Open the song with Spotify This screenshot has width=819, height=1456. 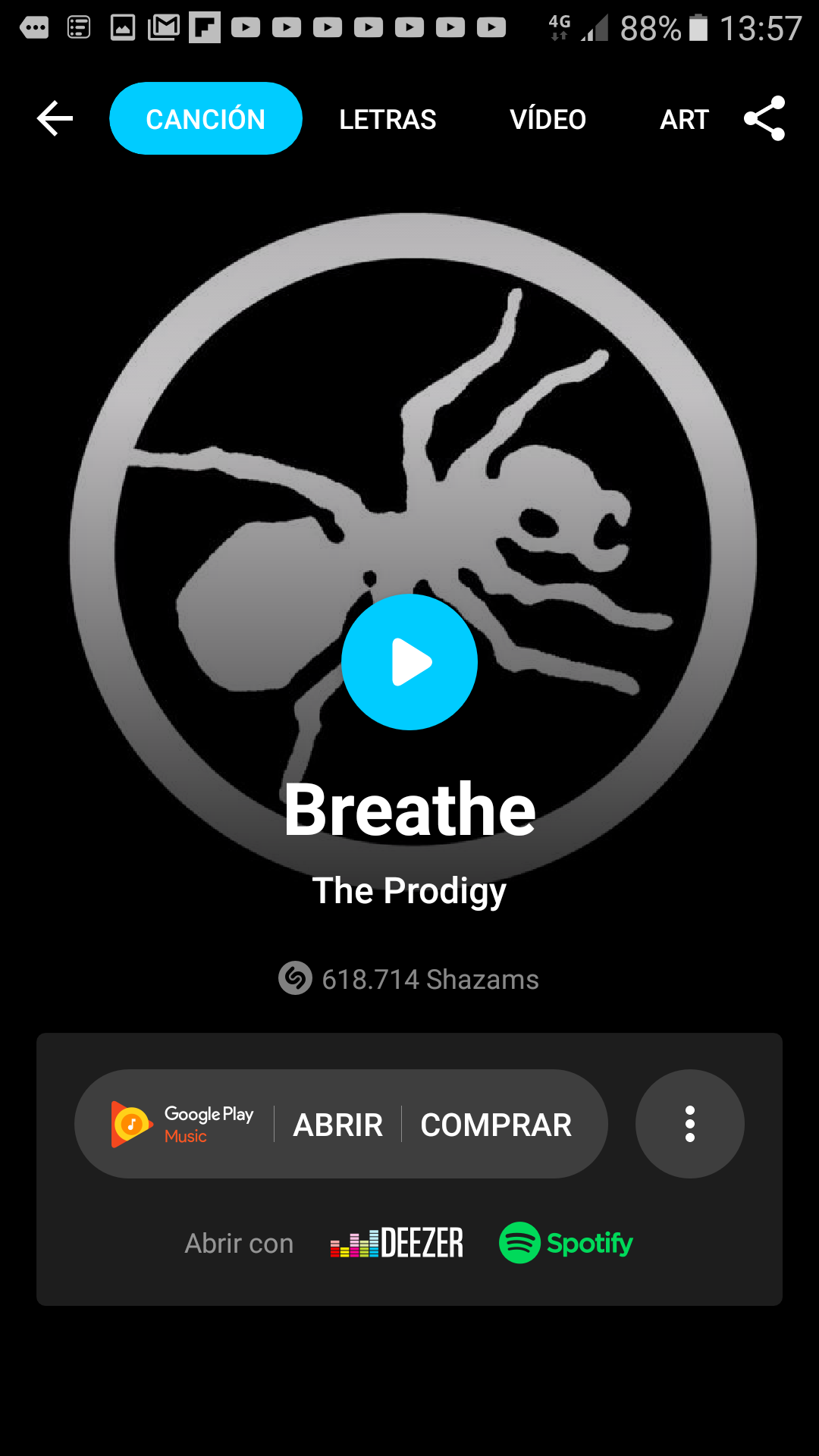point(566,1243)
